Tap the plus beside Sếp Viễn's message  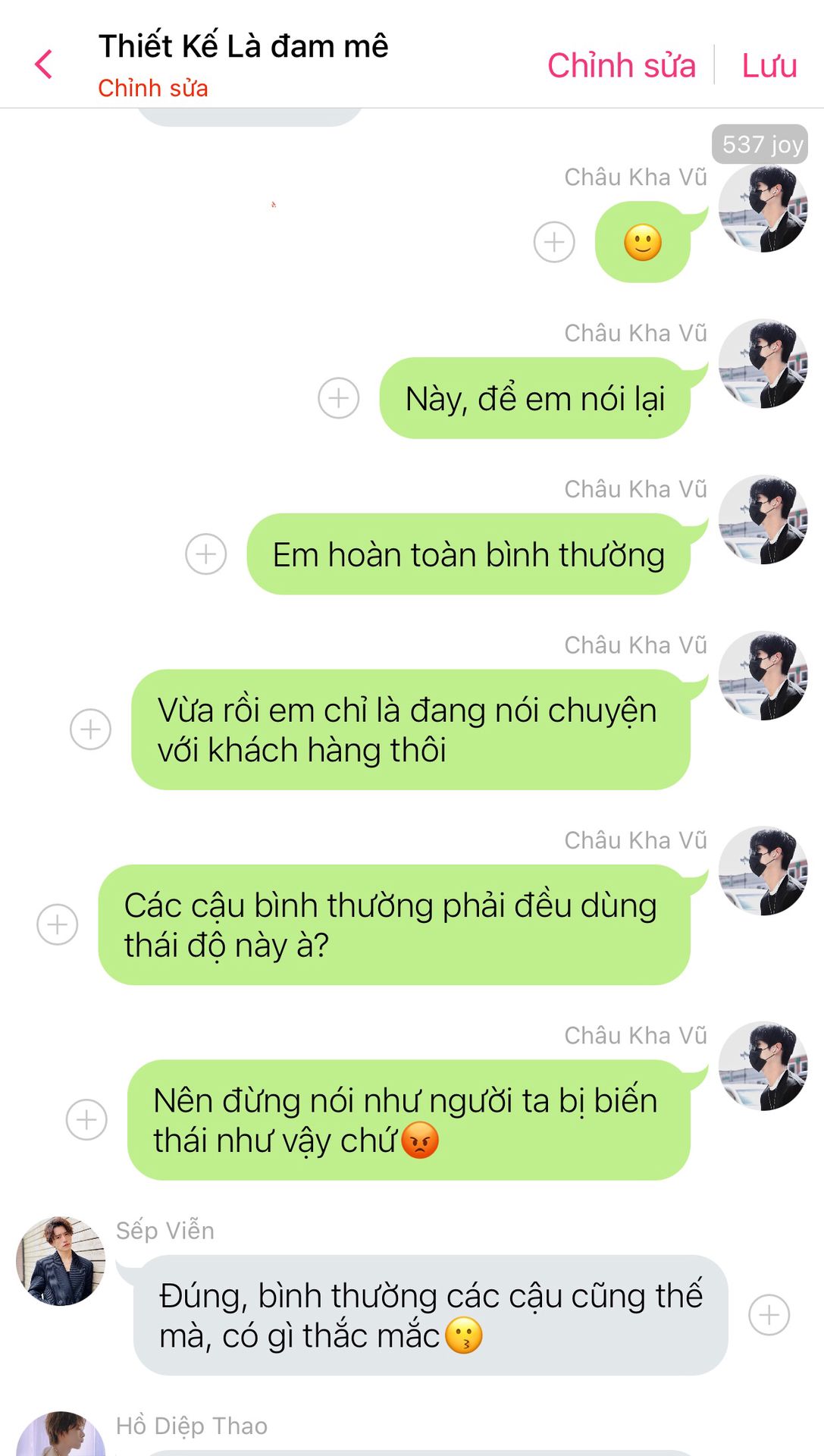[x=769, y=1315]
